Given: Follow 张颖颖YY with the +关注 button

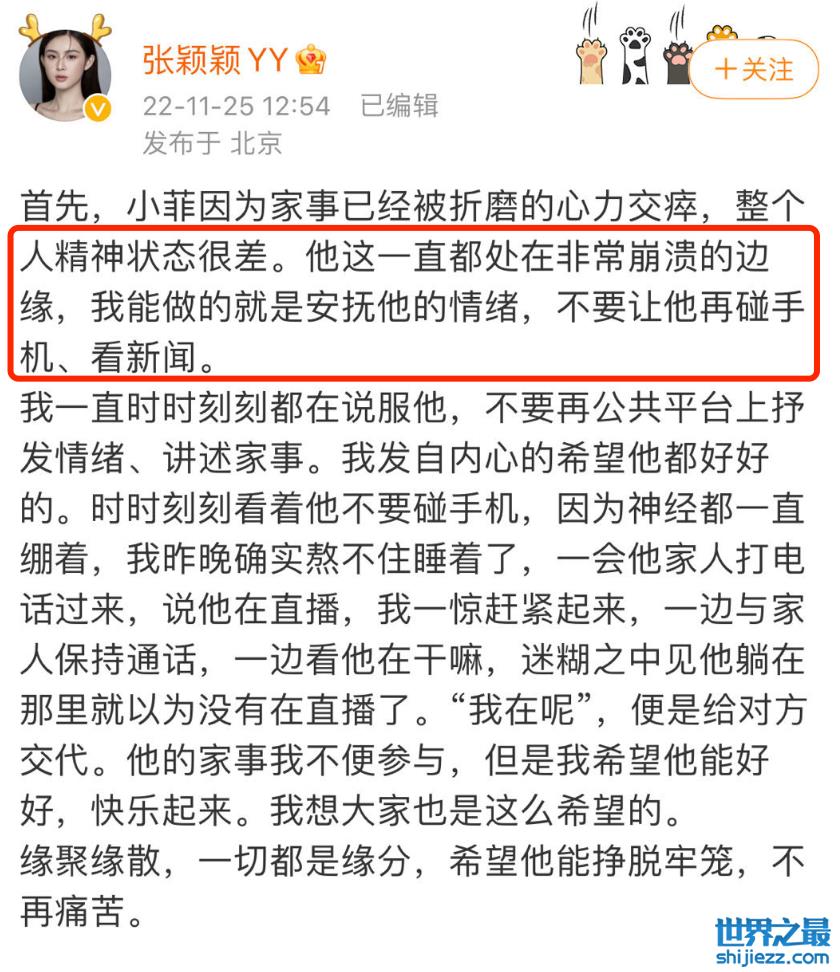Looking at the screenshot, I should coord(755,68).
